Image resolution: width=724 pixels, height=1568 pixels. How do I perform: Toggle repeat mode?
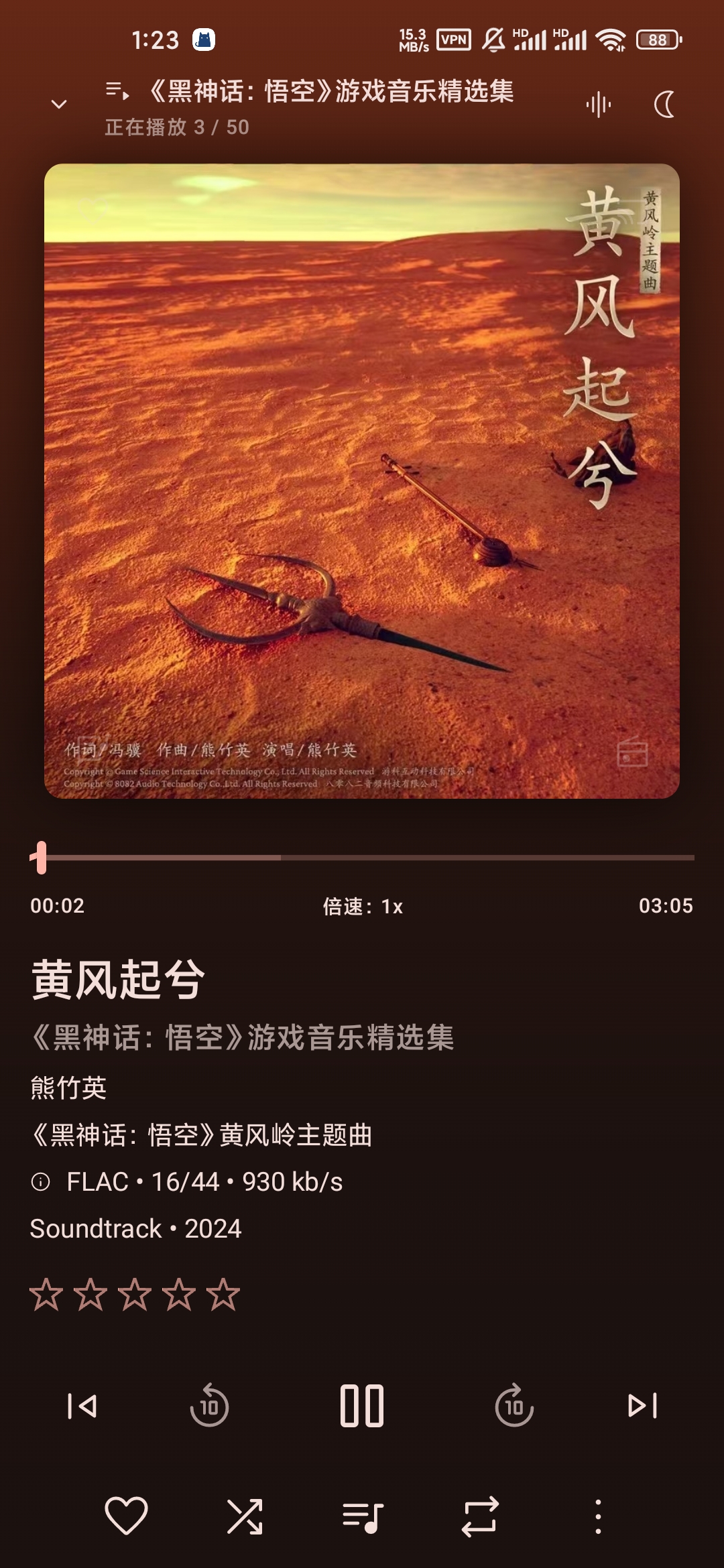[x=480, y=1516]
